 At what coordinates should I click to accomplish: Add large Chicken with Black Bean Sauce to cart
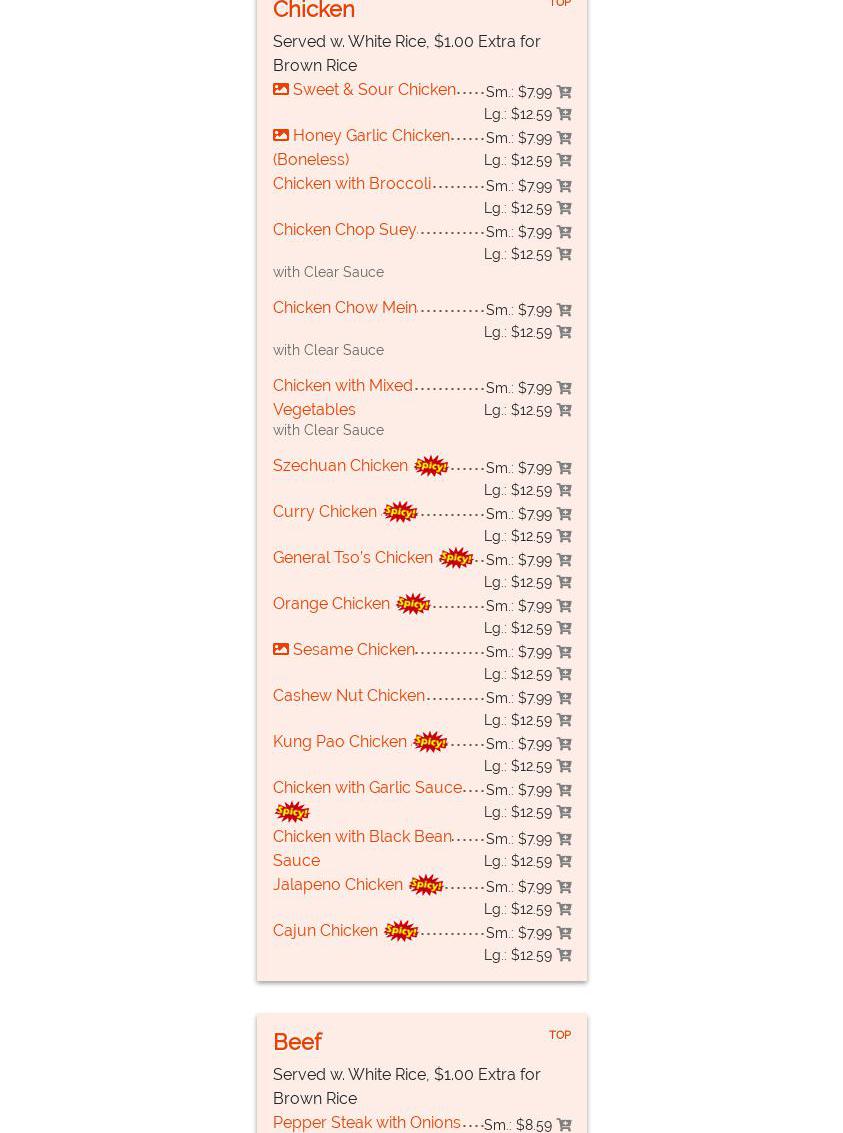pyautogui.click(x=564, y=861)
